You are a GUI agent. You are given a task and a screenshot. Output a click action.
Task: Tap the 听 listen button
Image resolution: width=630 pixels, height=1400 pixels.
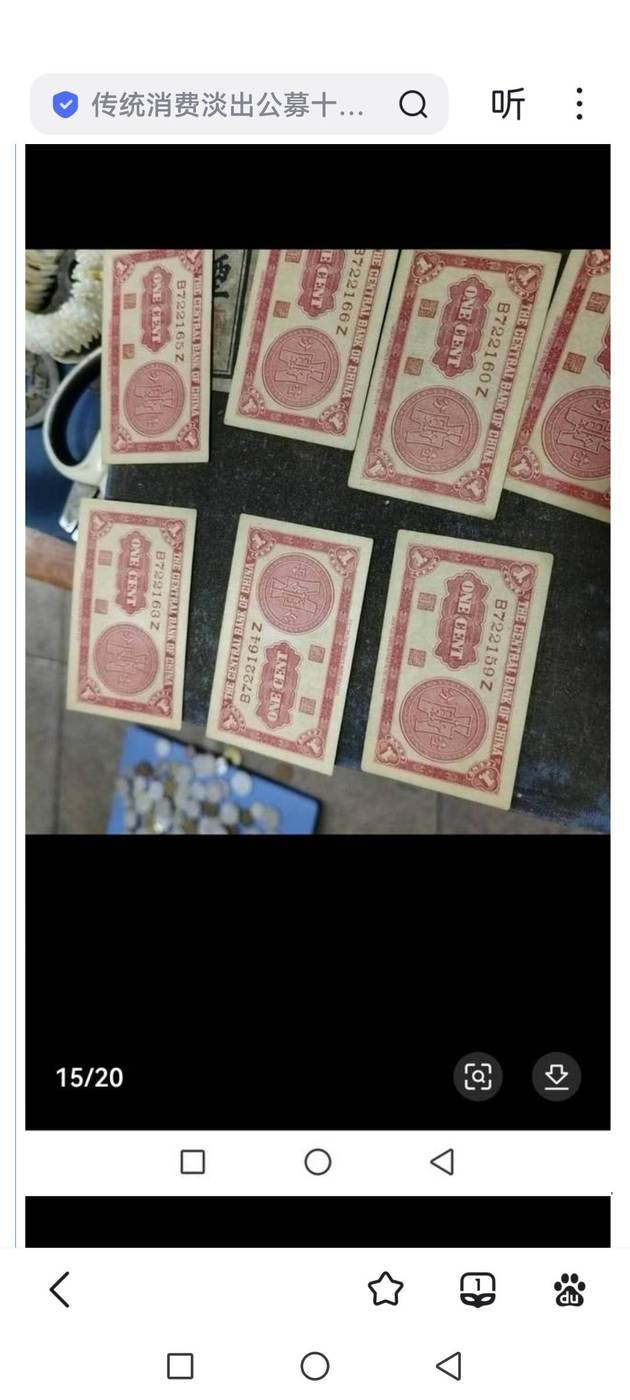pyautogui.click(x=508, y=104)
